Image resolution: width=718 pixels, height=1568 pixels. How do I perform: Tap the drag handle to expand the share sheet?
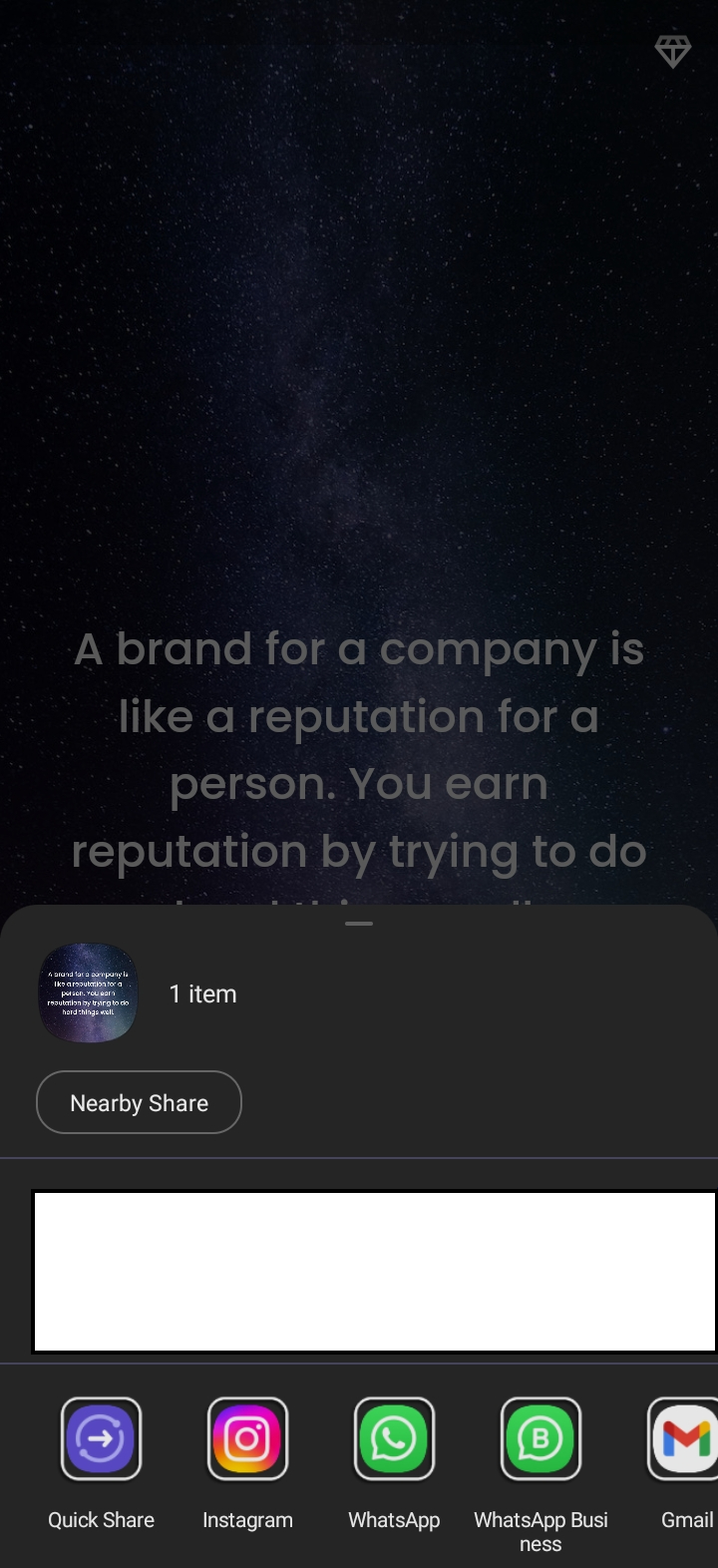(359, 923)
